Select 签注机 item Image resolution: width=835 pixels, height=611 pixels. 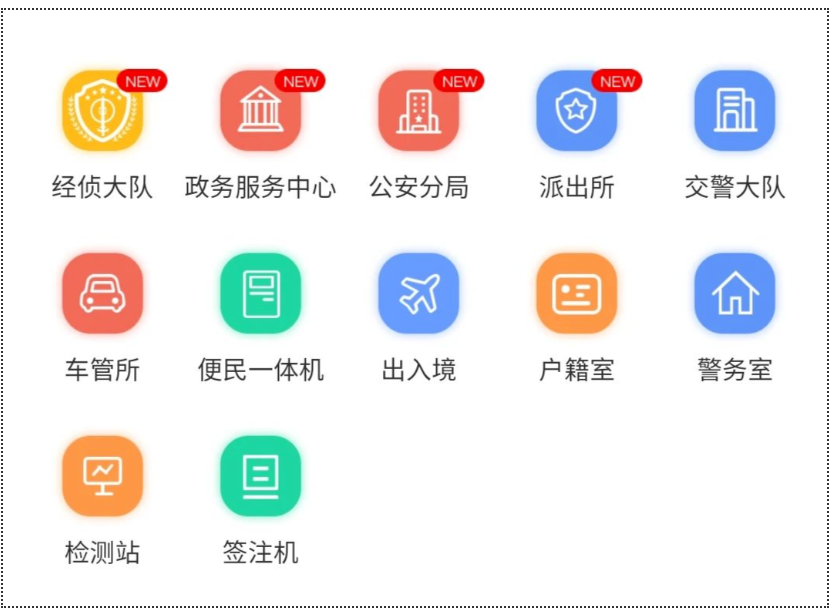260,476
